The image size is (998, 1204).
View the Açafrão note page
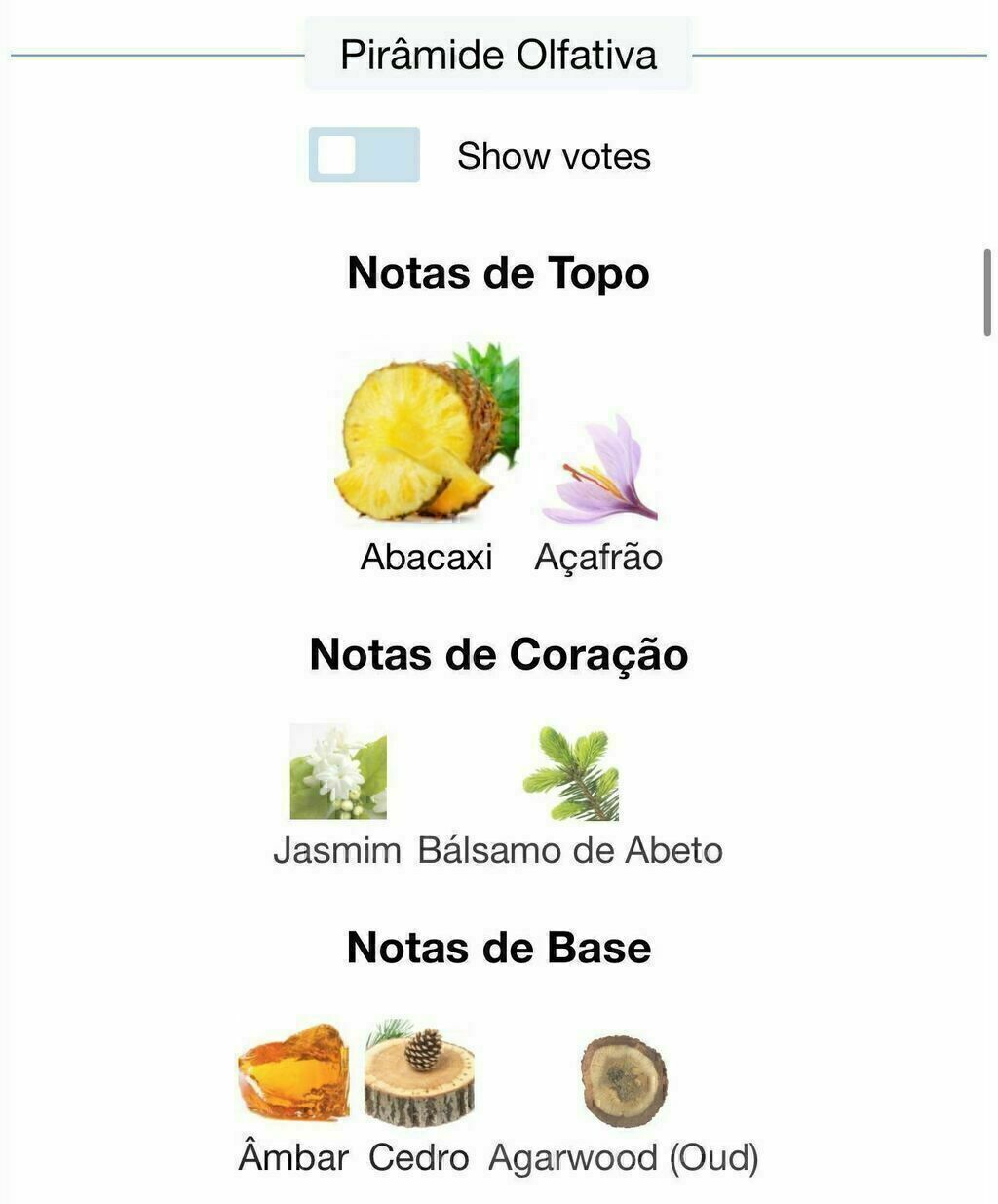[598, 473]
